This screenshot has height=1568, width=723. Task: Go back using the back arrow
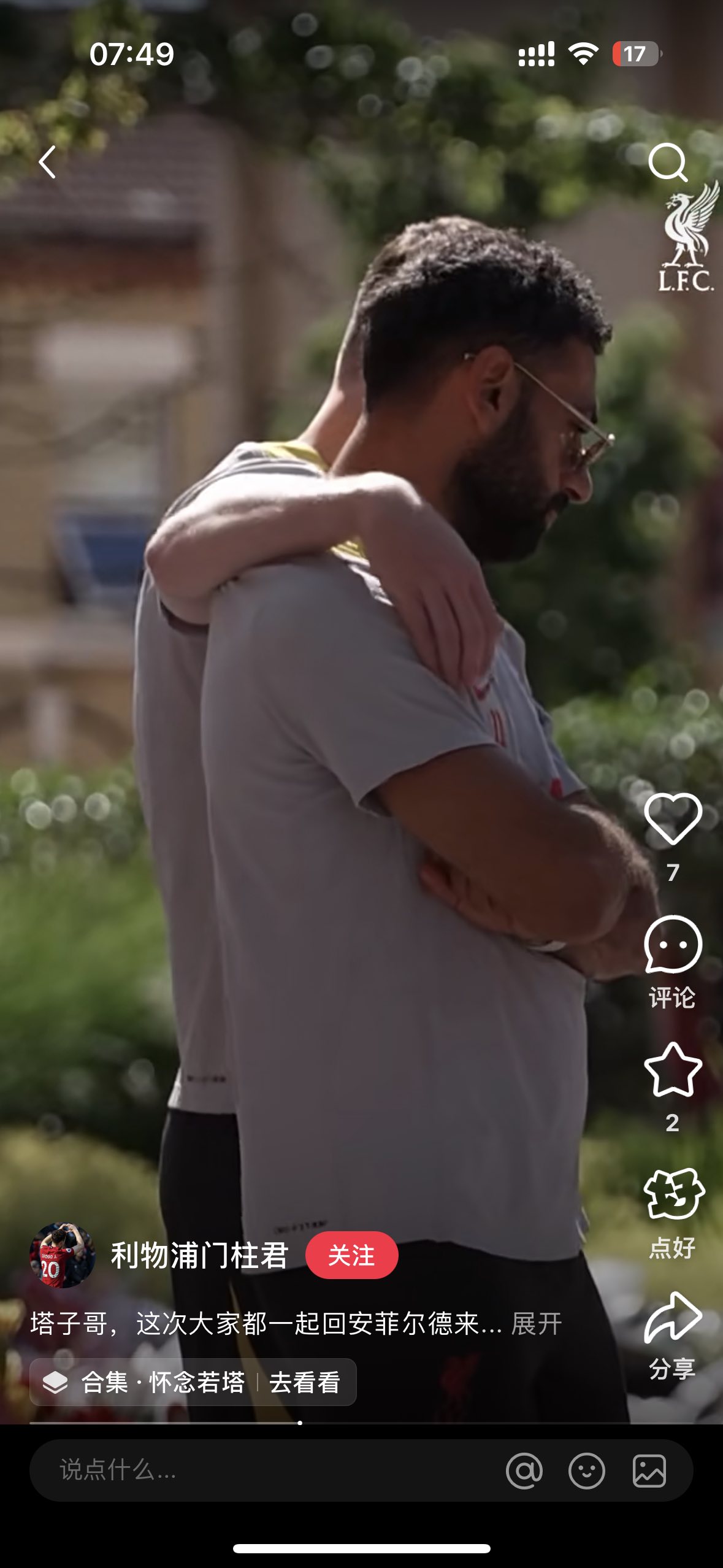pos(47,162)
